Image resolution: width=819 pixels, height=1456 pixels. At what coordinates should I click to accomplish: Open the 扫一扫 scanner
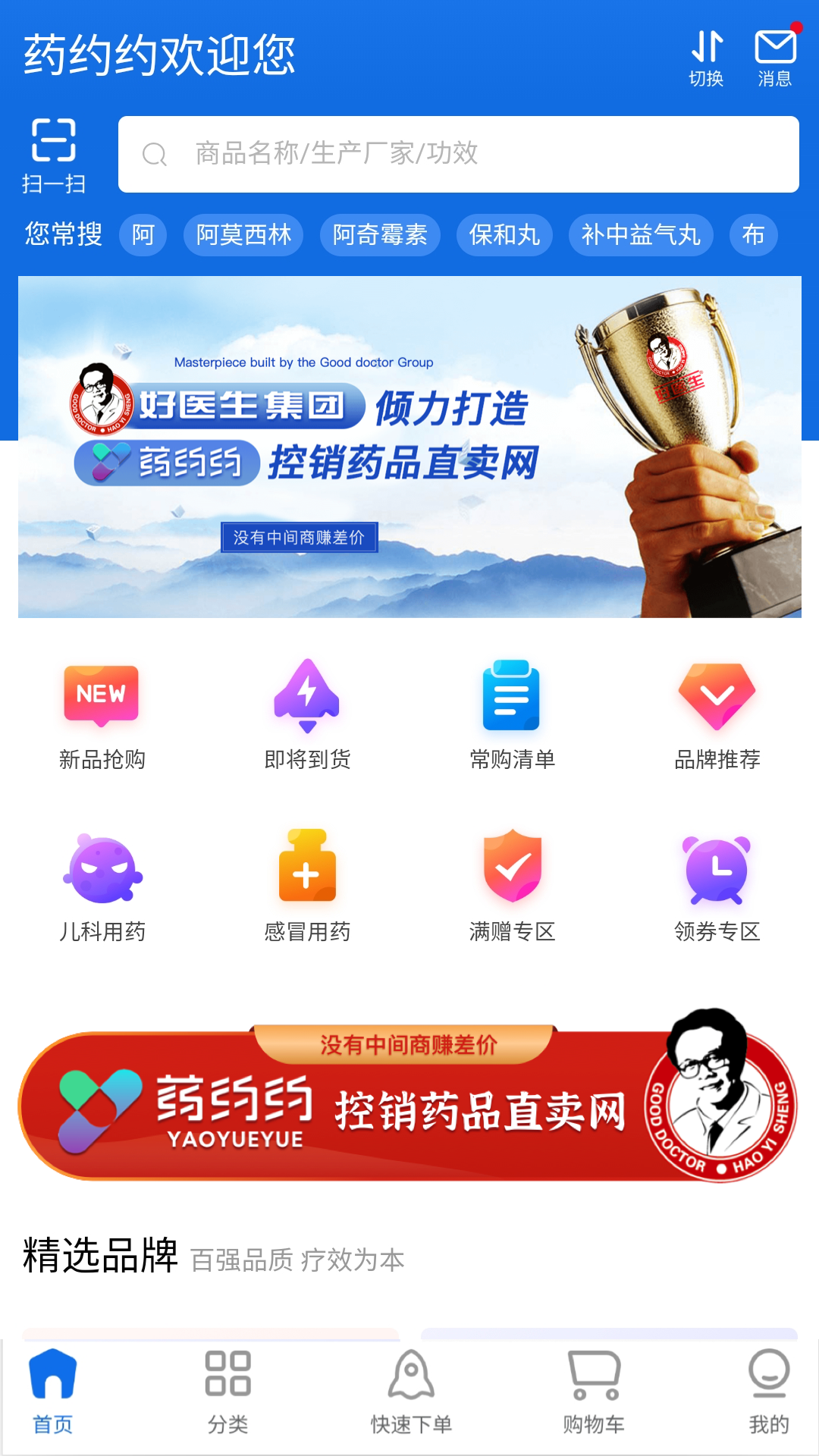tap(53, 155)
